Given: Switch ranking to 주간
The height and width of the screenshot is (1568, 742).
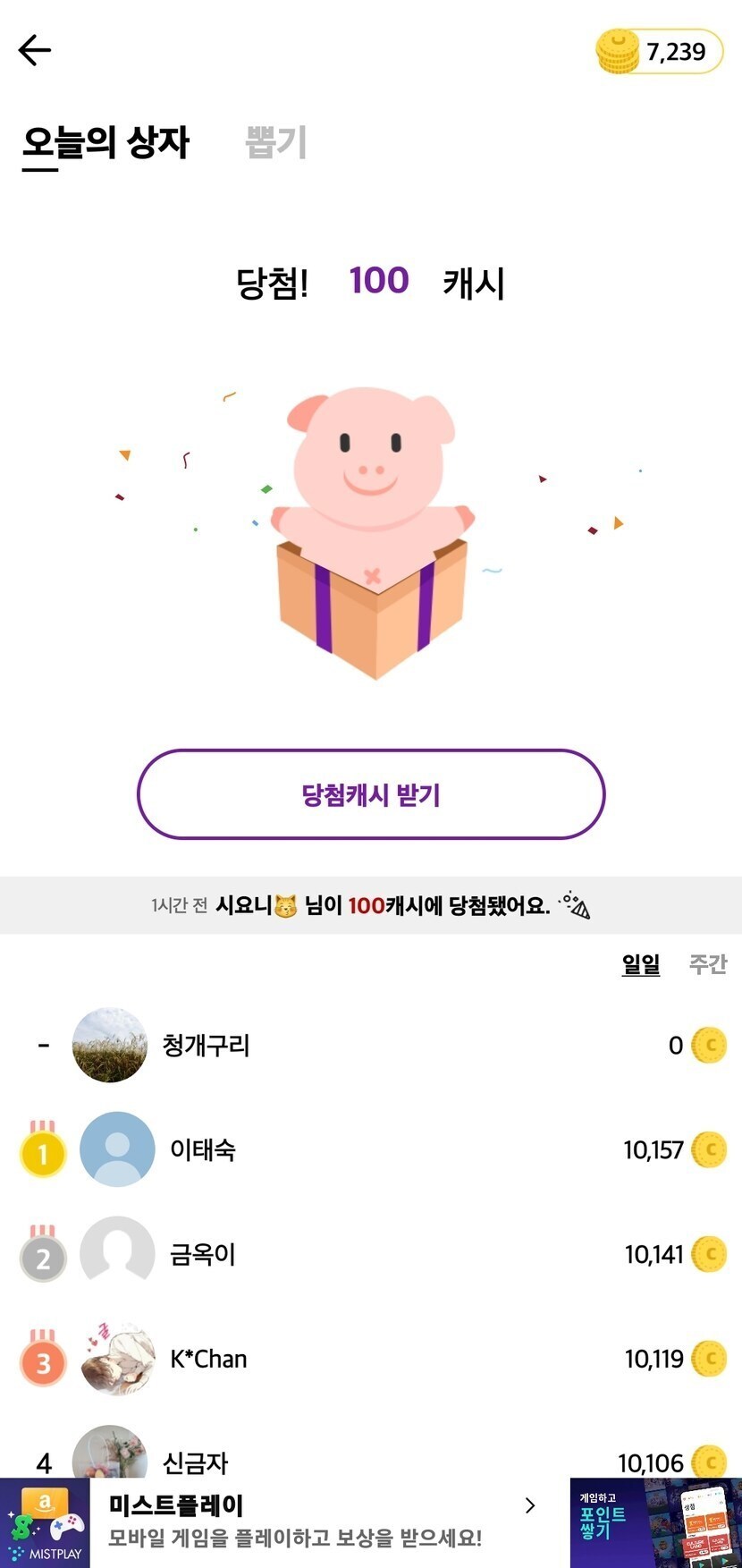Looking at the screenshot, I should (707, 964).
